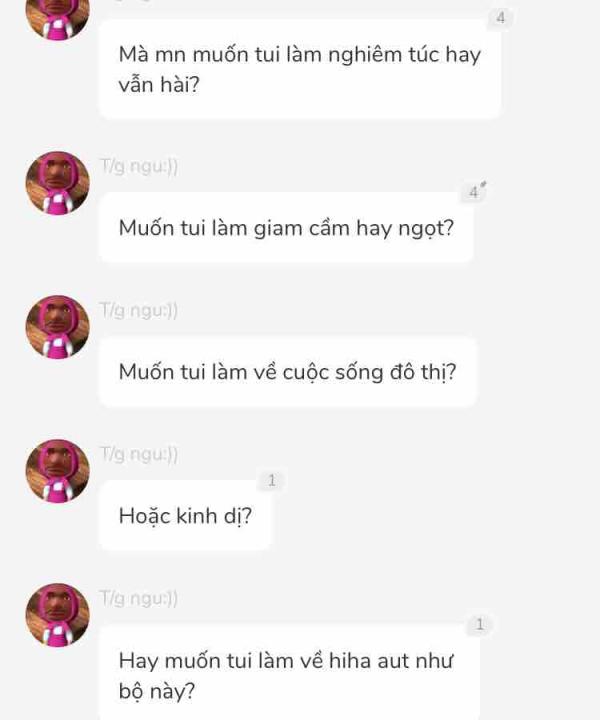Open comments on "Muốn tui làm giam cầm hay ngọt?"

click(x=474, y=192)
